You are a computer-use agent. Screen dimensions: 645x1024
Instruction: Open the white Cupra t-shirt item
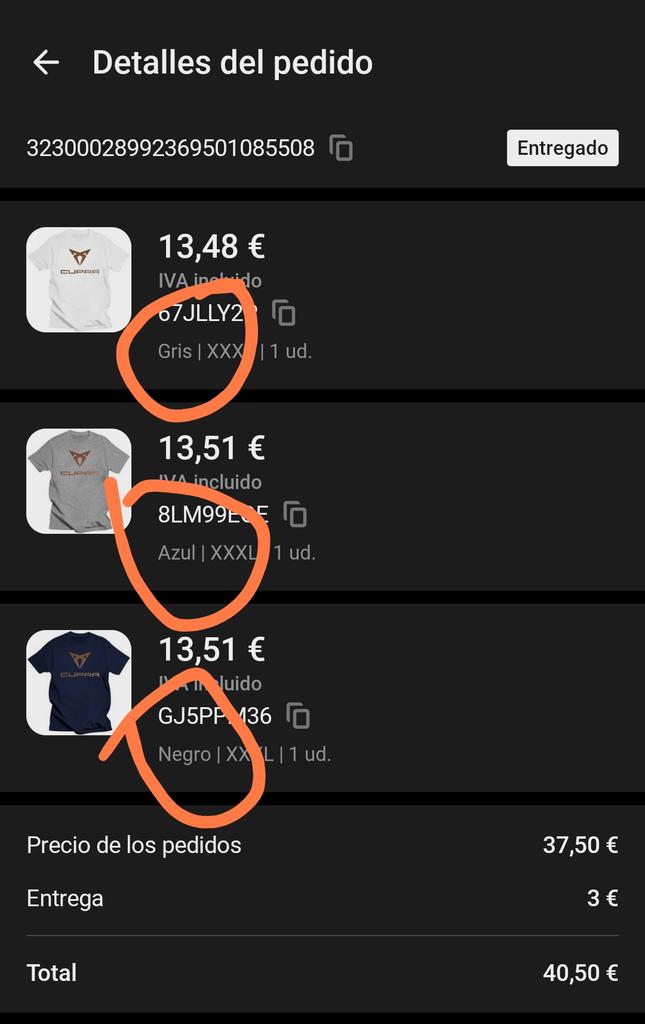[79, 280]
